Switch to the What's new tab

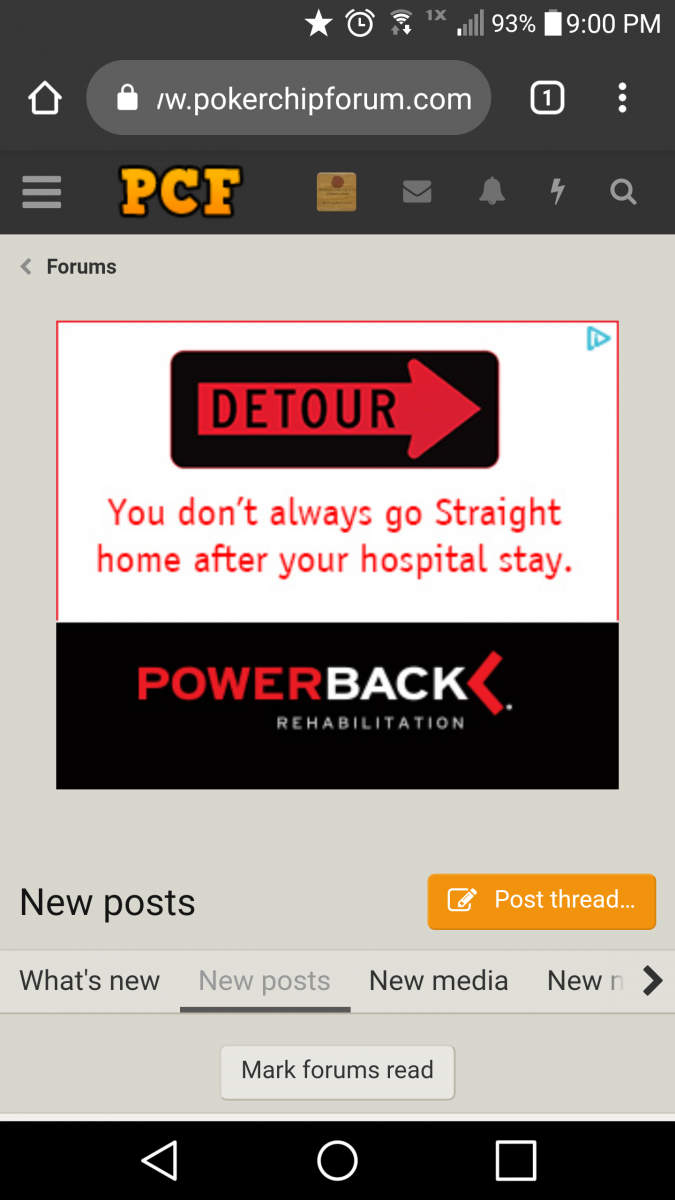pos(90,981)
